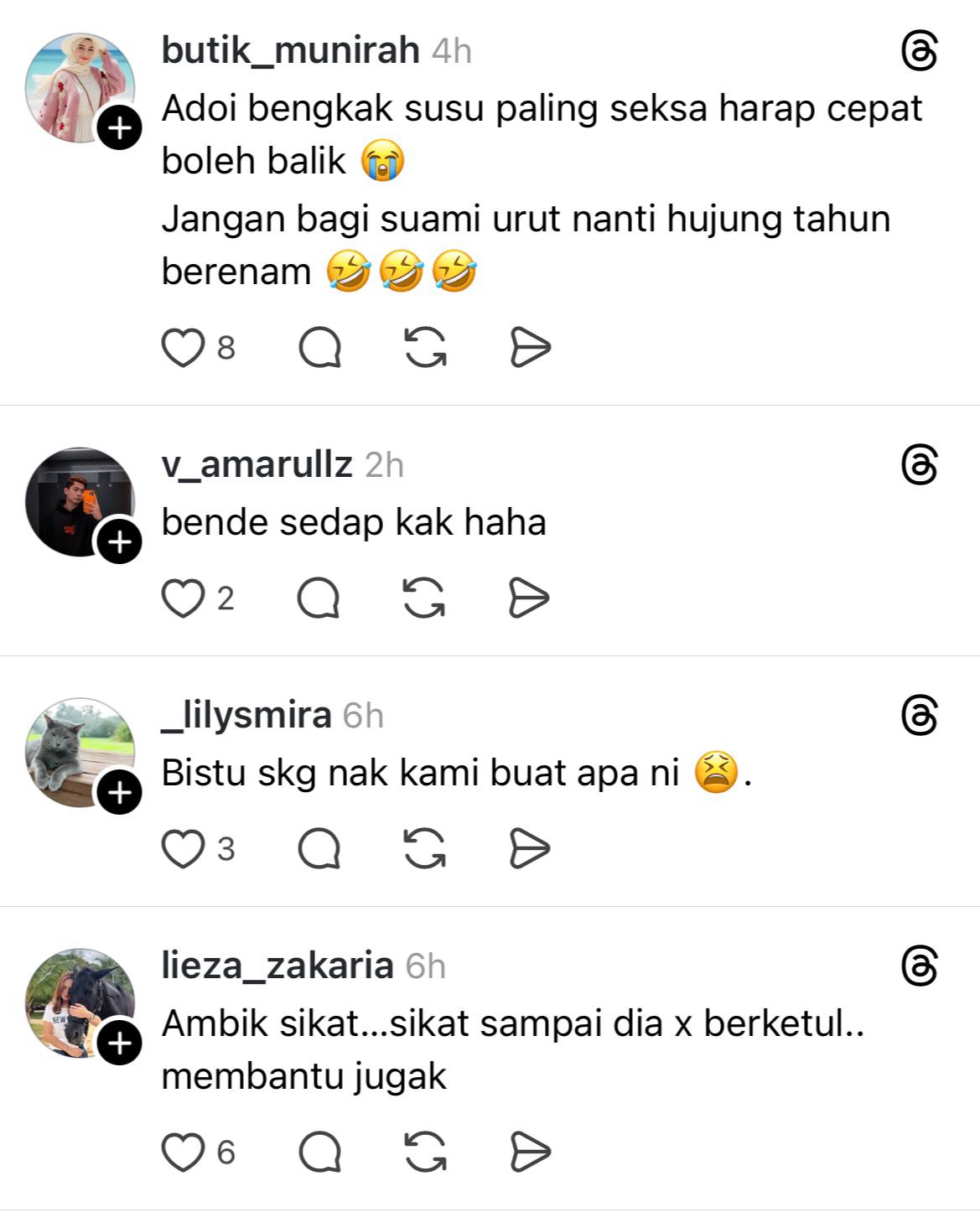Screen dimensions: 980x1212
Task: Open lieza_zakaria's profile via username
Action: [277, 966]
